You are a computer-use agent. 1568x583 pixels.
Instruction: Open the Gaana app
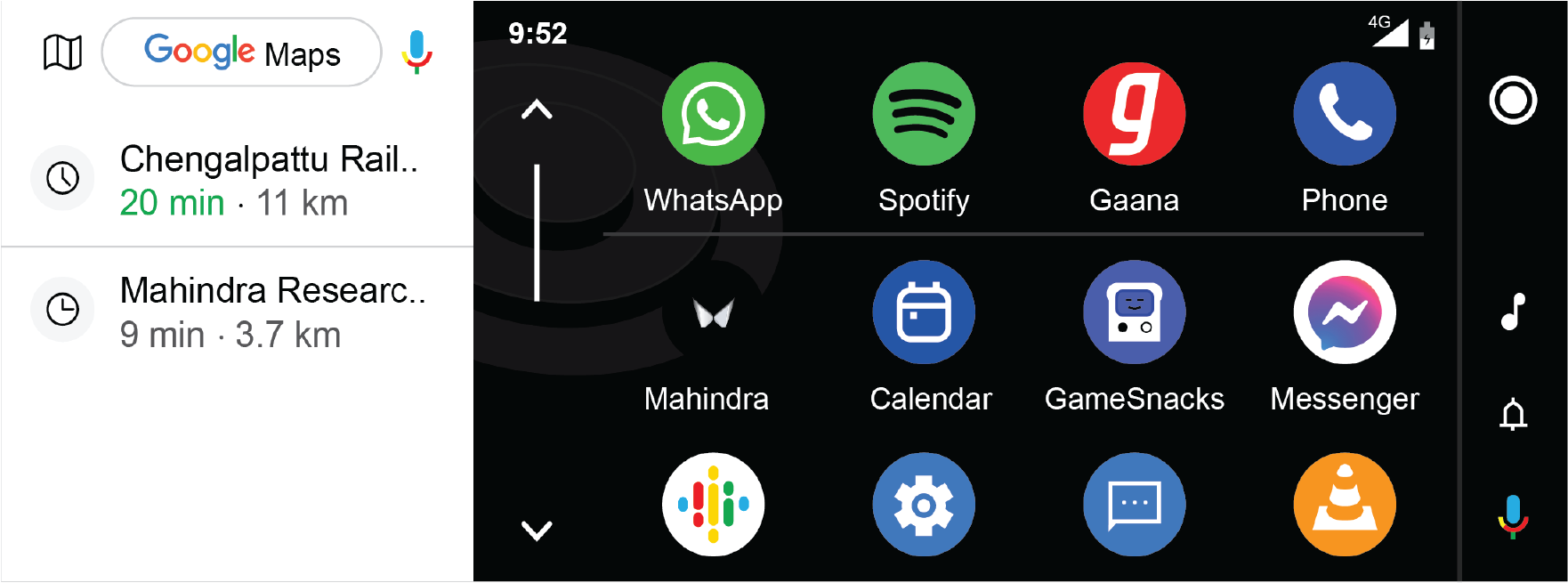pyautogui.click(x=1134, y=114)
